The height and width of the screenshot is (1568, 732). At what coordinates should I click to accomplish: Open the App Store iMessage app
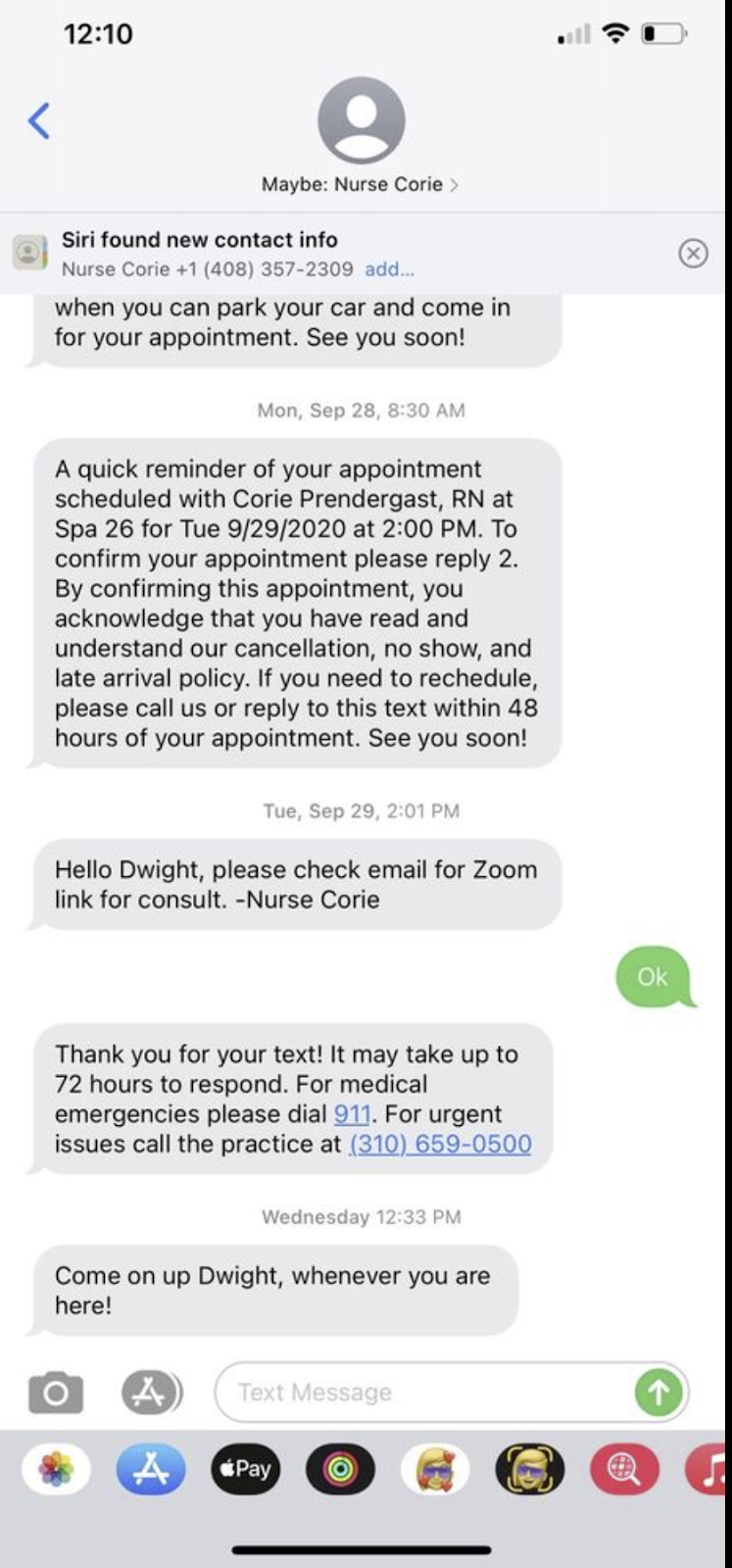[x=151, y=1469]
